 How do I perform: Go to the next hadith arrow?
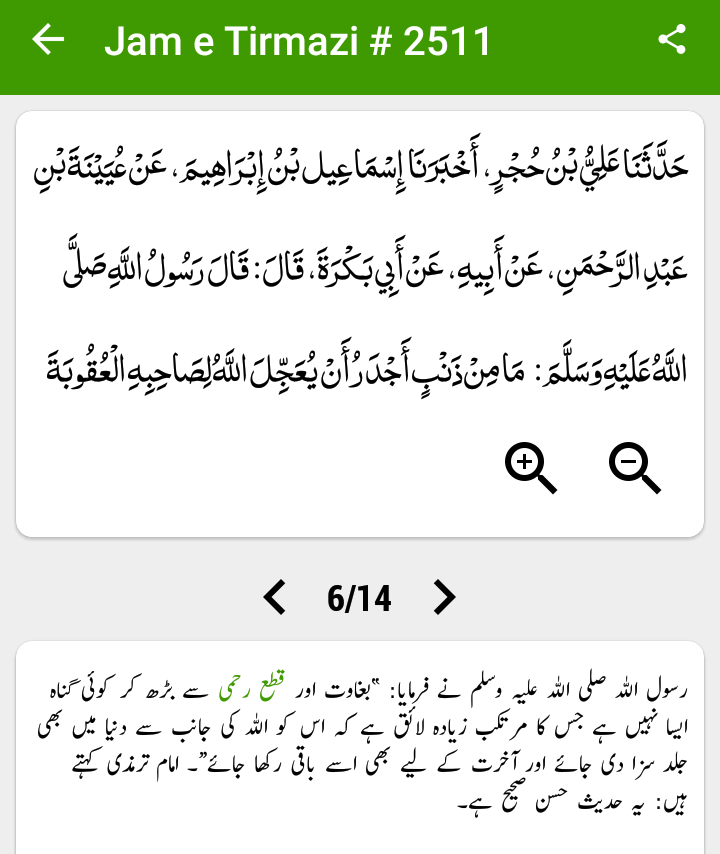click(444, 597)
